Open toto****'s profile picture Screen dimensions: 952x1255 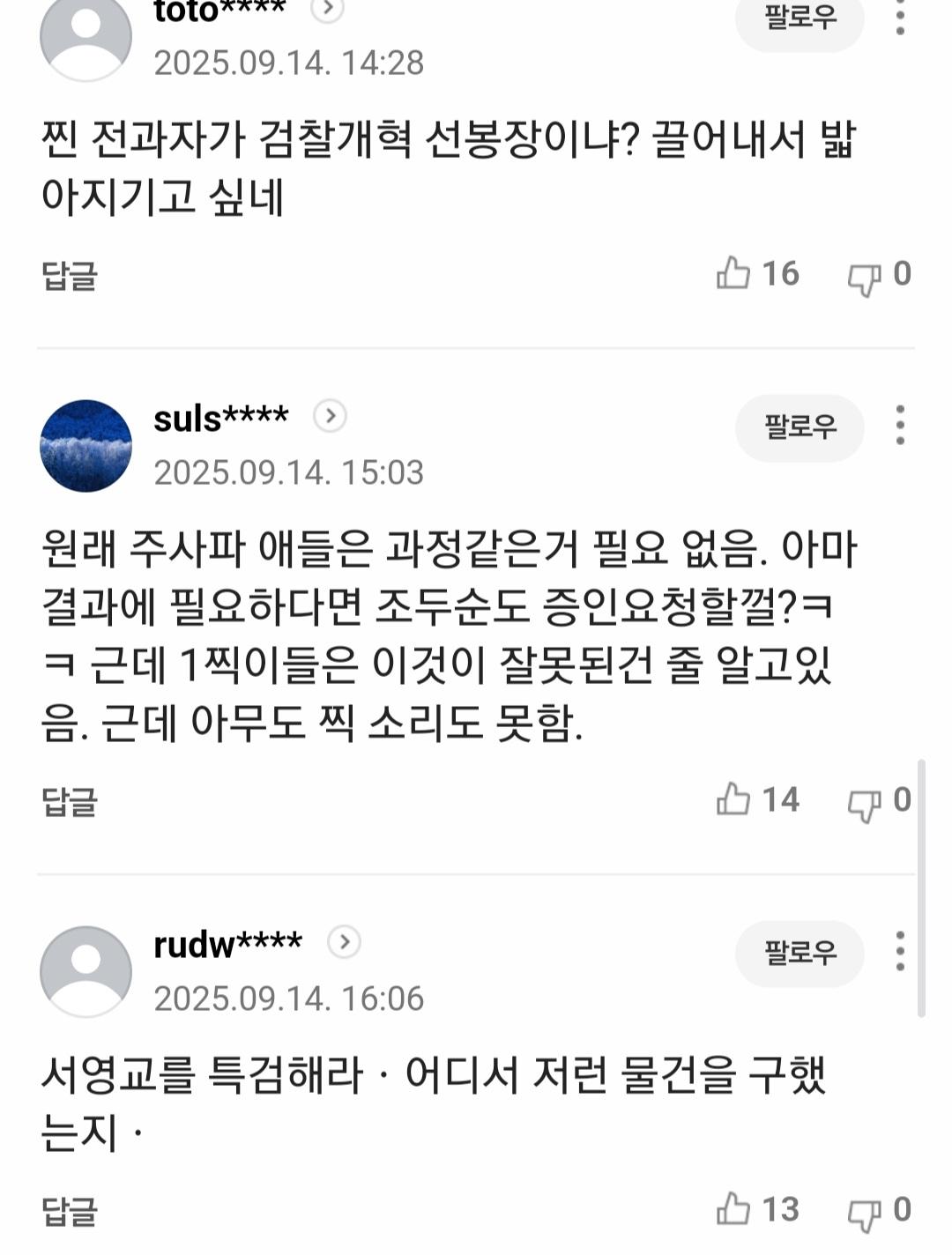click(x=86, y=26)
